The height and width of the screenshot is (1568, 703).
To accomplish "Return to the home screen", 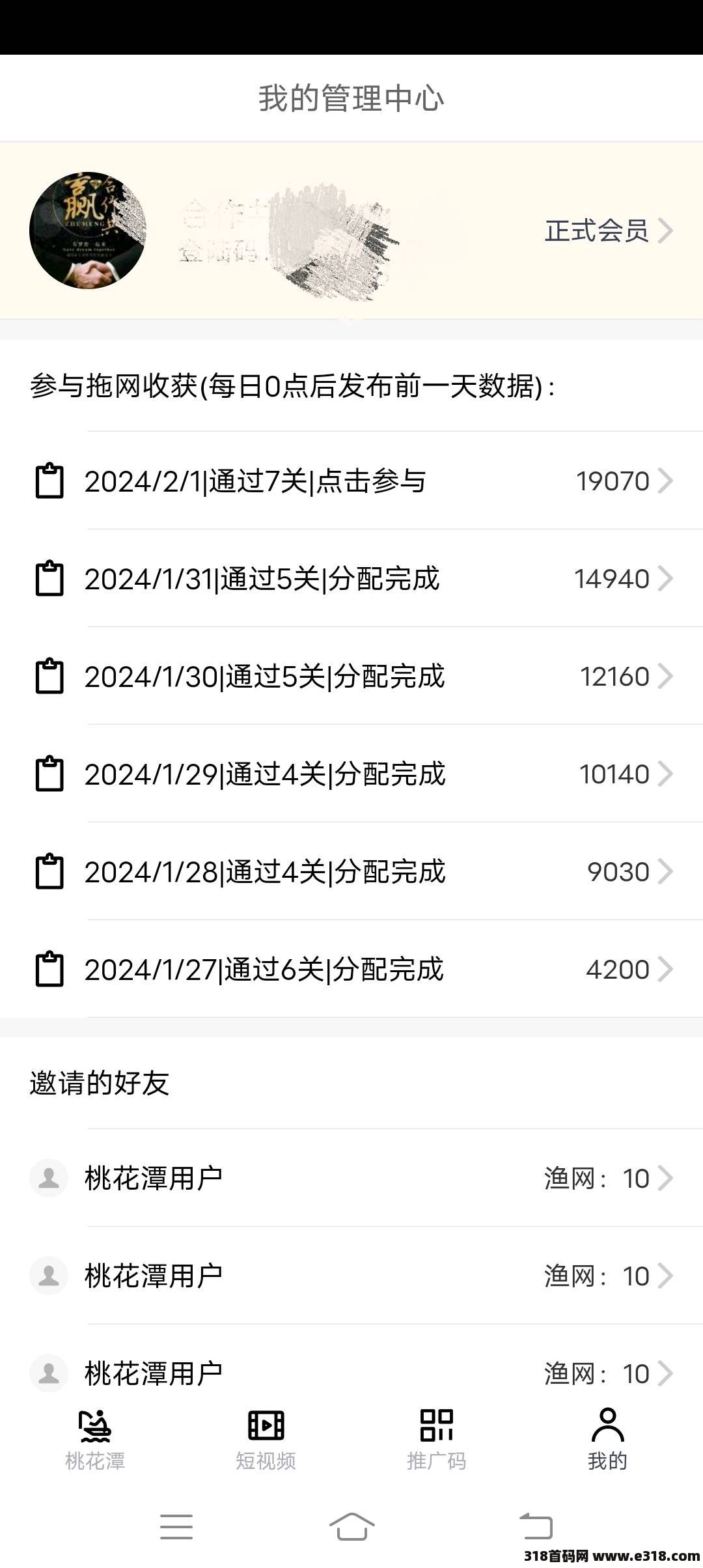I will [x=351, y=1526].
